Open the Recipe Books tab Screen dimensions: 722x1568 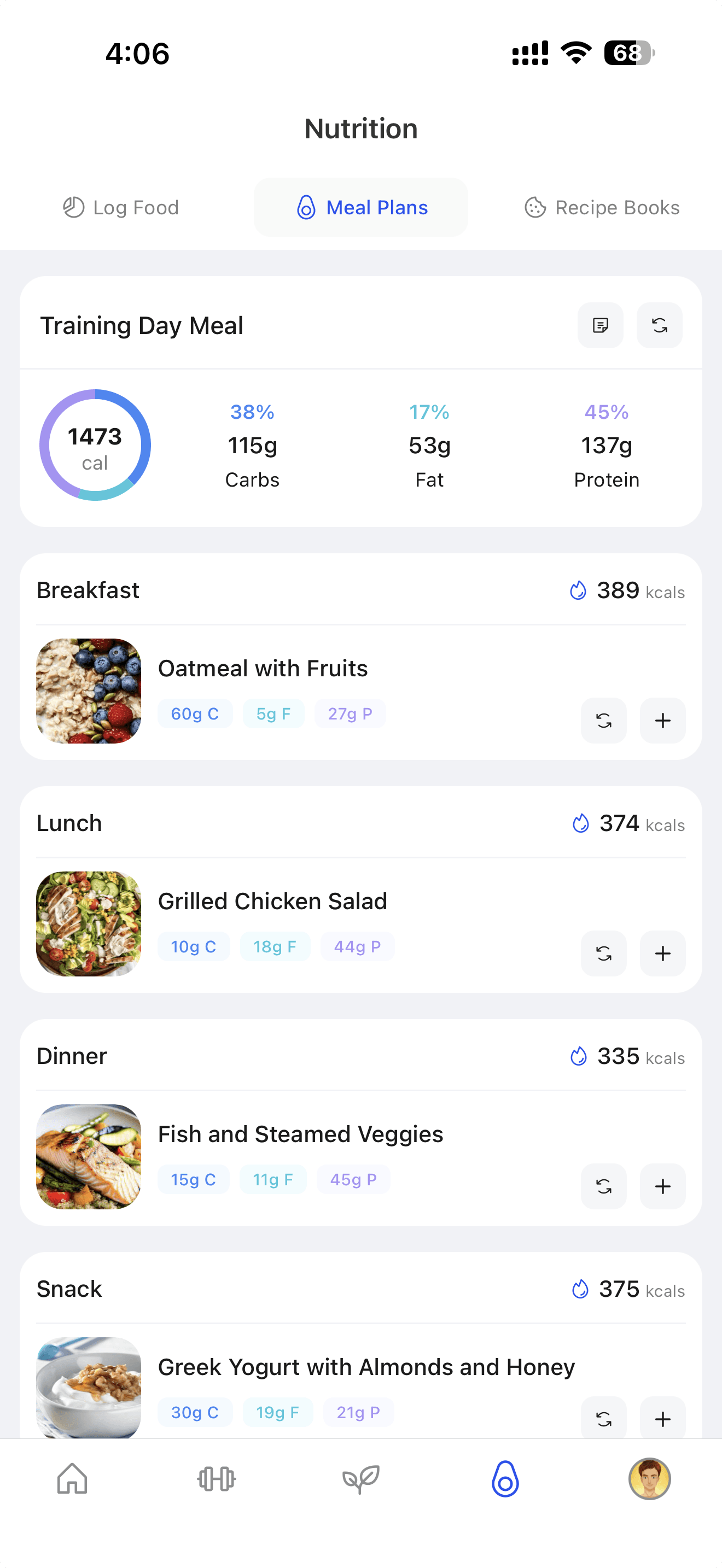coord(602,208)
